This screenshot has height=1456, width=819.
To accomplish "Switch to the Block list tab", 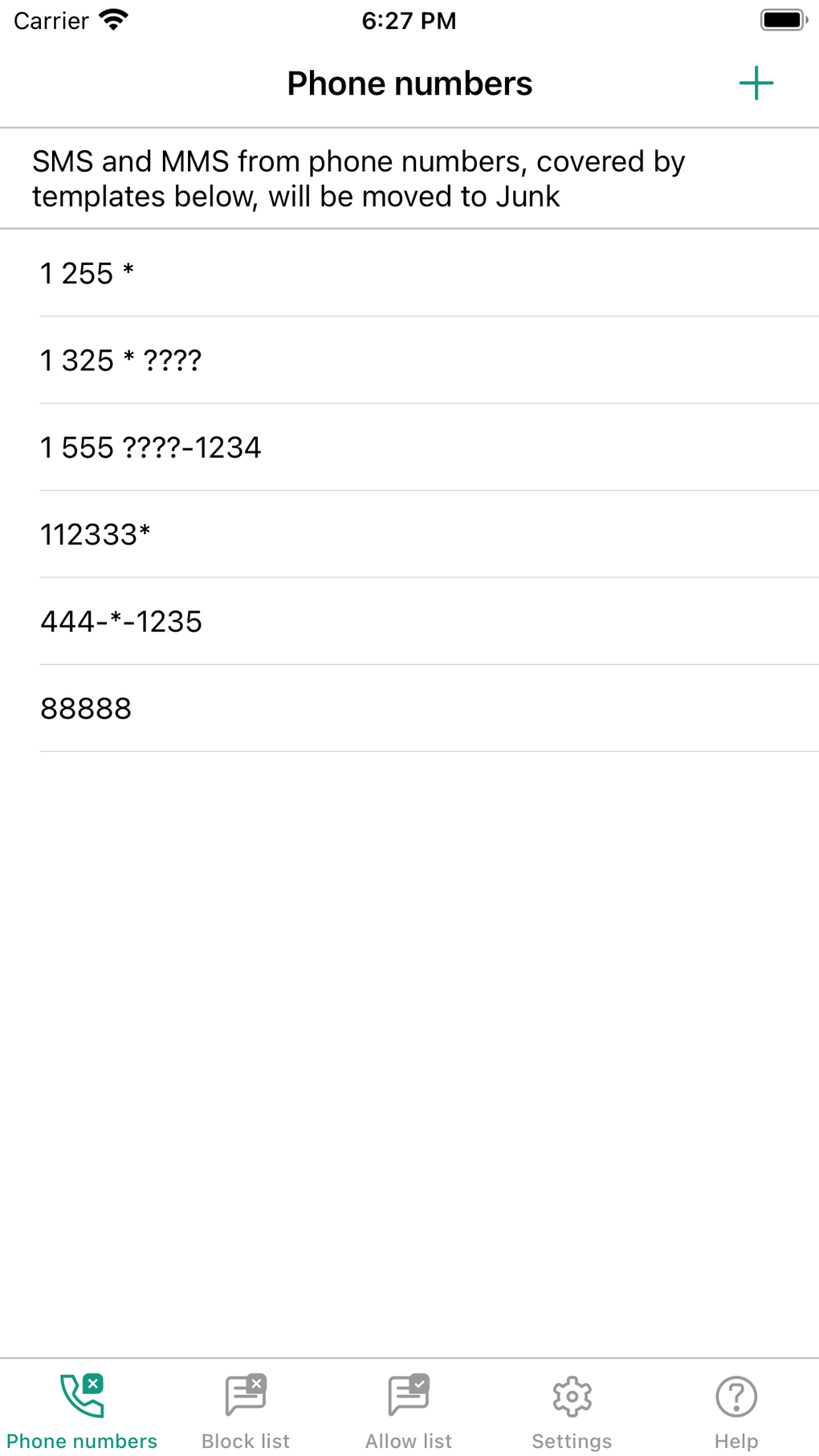I will (246, 1410).
